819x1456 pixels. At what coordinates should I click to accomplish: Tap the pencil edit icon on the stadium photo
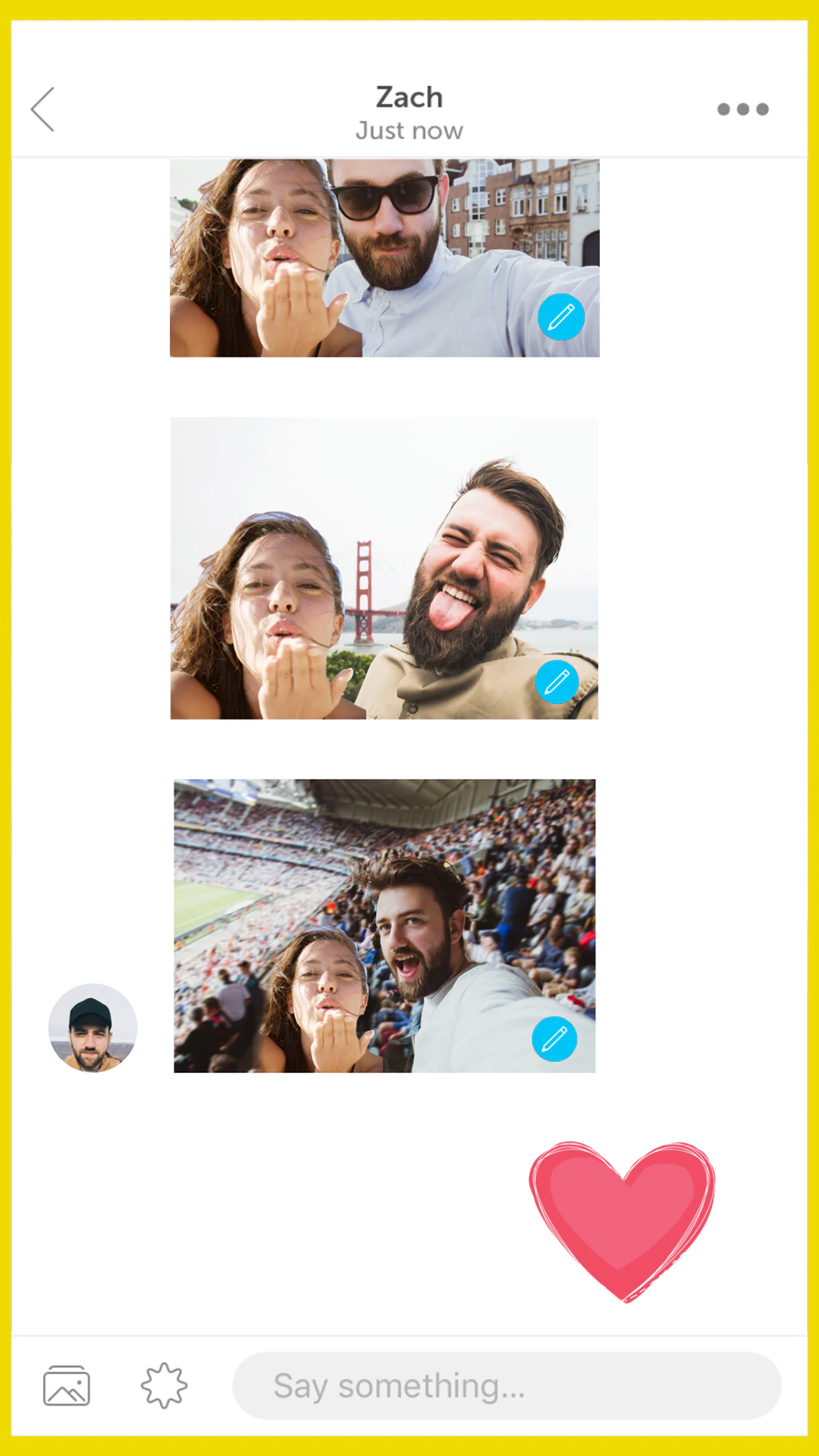click(554, 1038)
